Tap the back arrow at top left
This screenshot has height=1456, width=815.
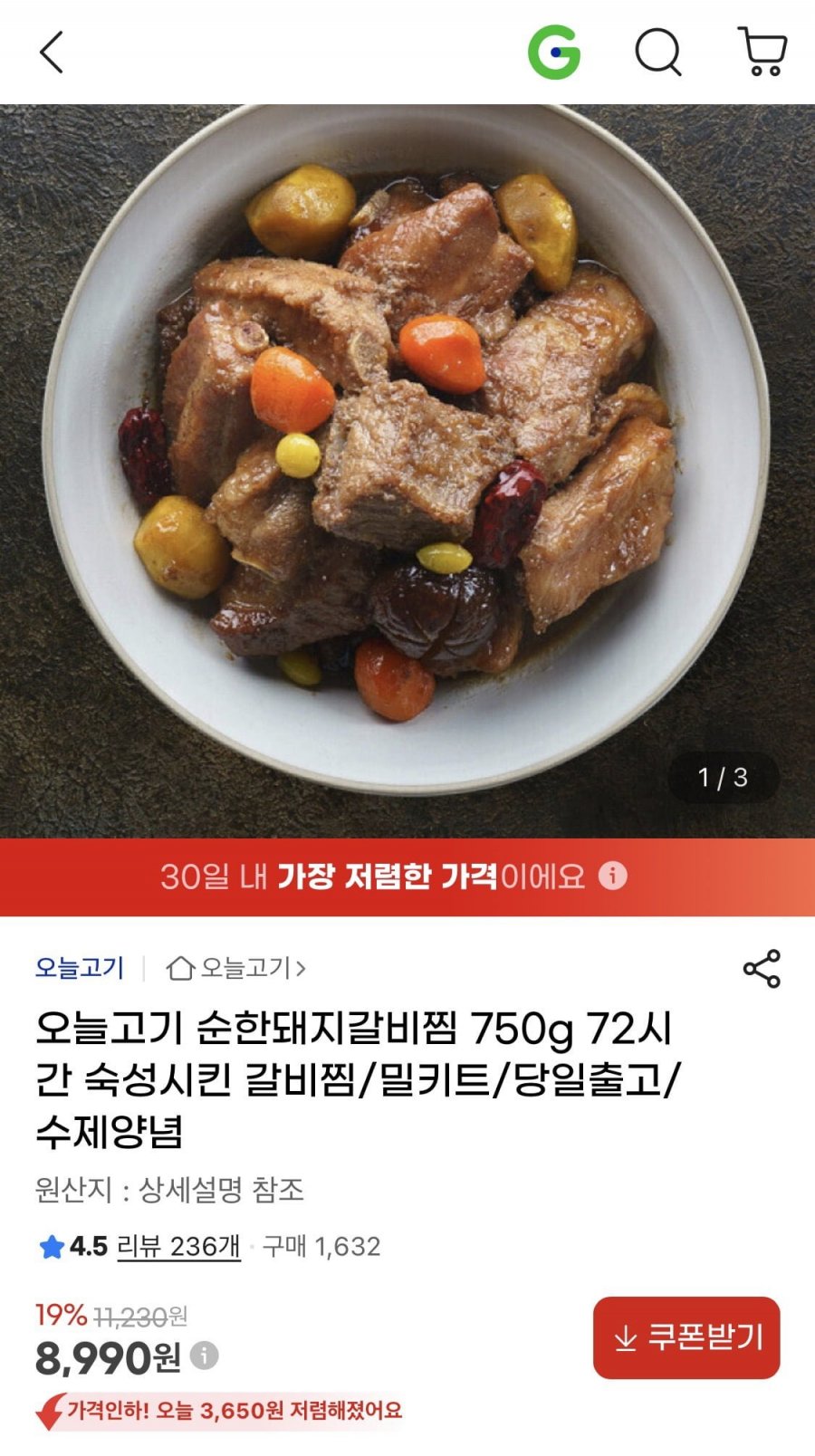click(x=51, y=52)
